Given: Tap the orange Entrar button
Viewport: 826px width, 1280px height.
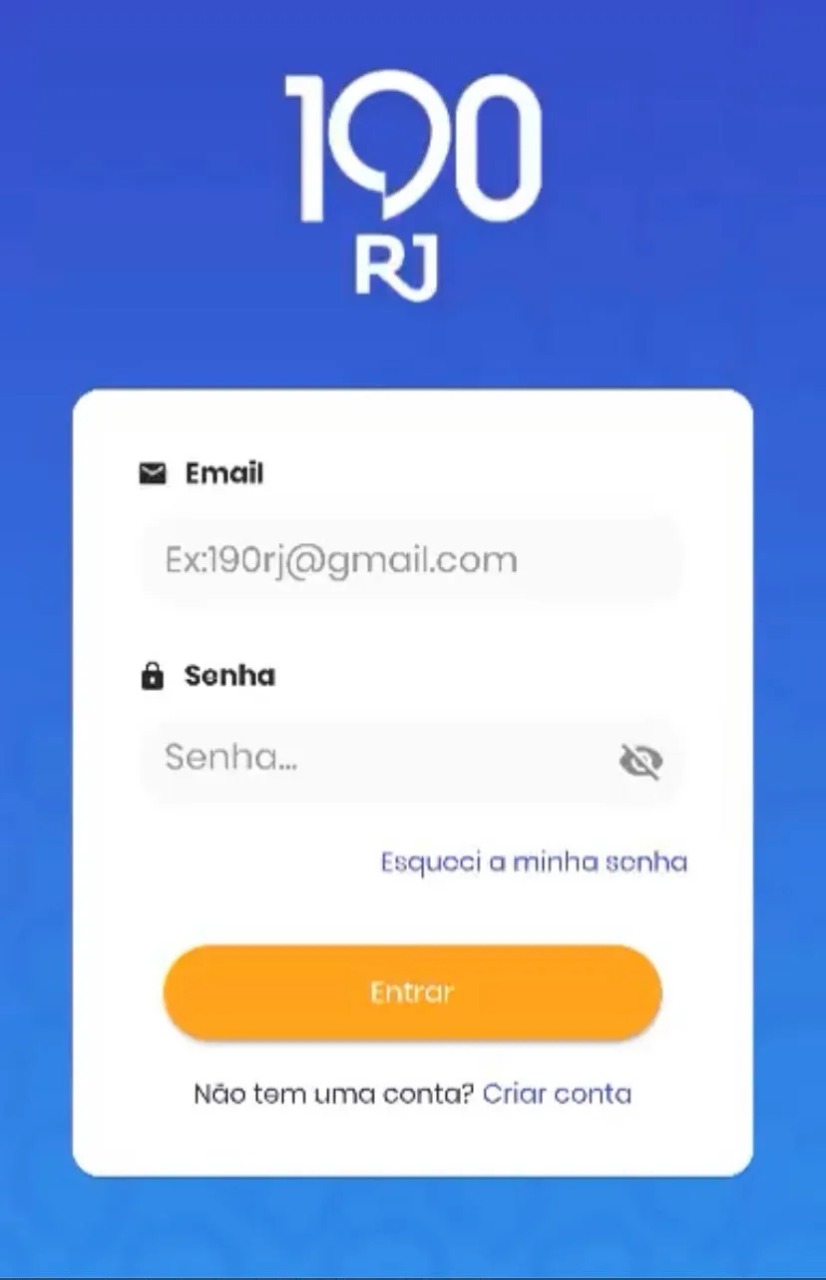Looking at the screenshot, I should 412,993.
